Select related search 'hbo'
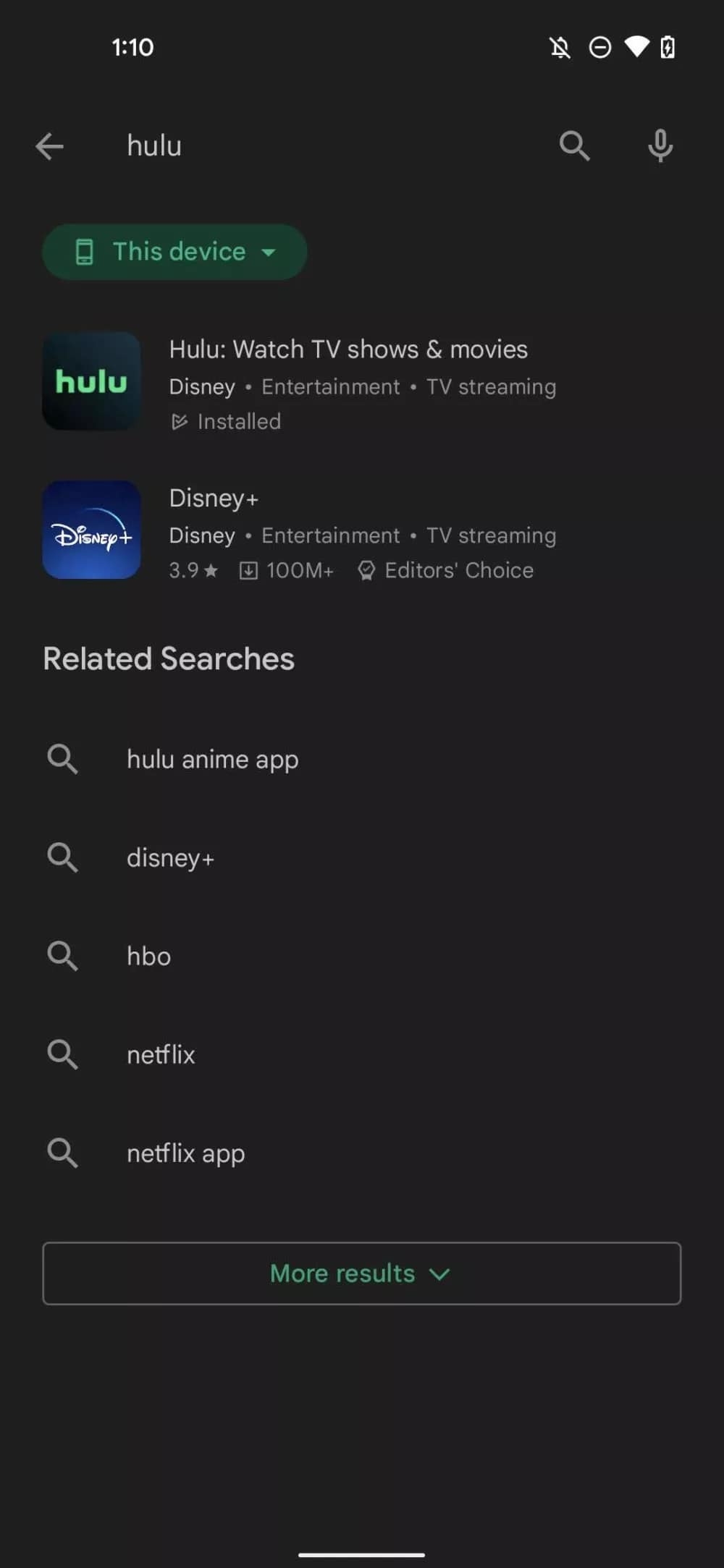Image resolution: width=724 pixels, height=1568 pixels. (148, 956)
